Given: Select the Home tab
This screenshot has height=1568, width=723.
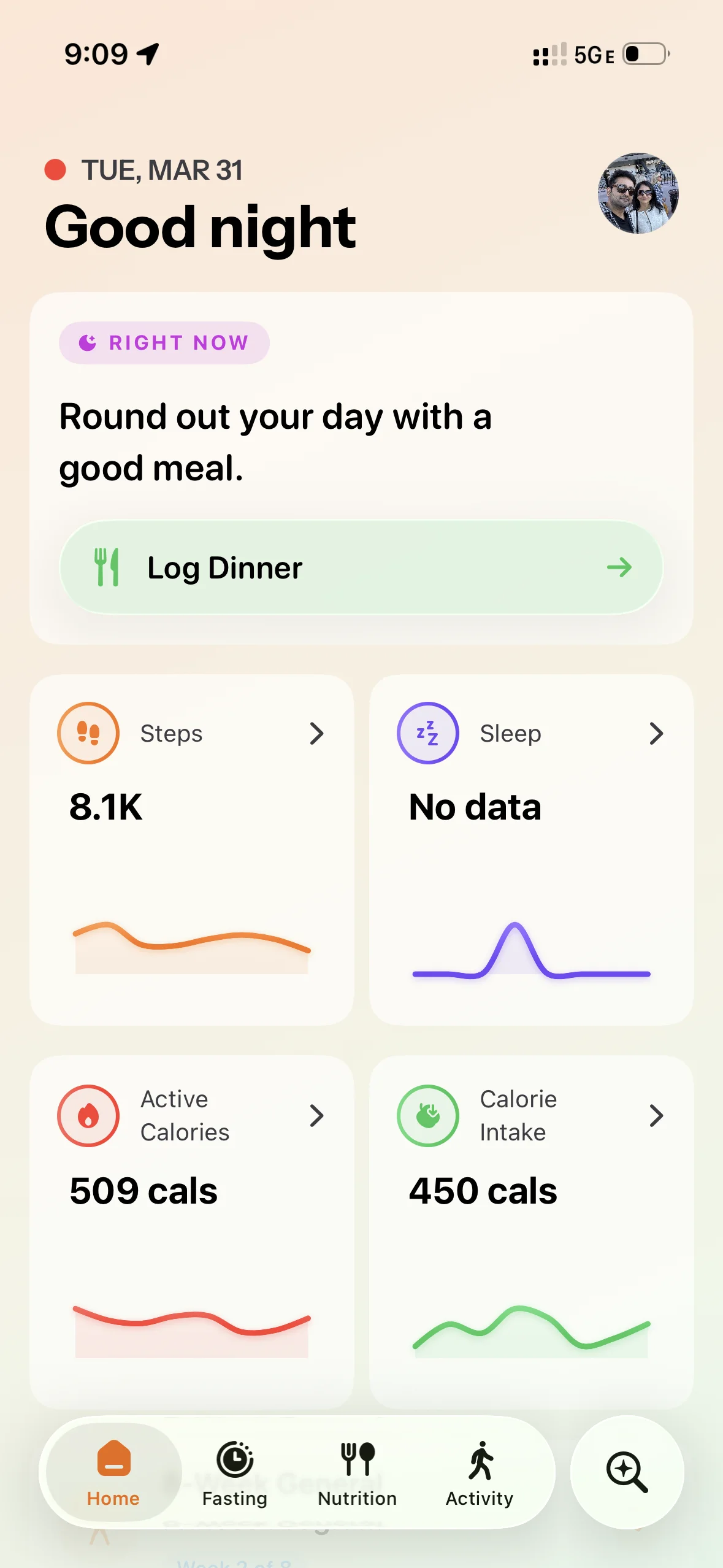Looking at the screenshot, I should [x=113, y=1473].
